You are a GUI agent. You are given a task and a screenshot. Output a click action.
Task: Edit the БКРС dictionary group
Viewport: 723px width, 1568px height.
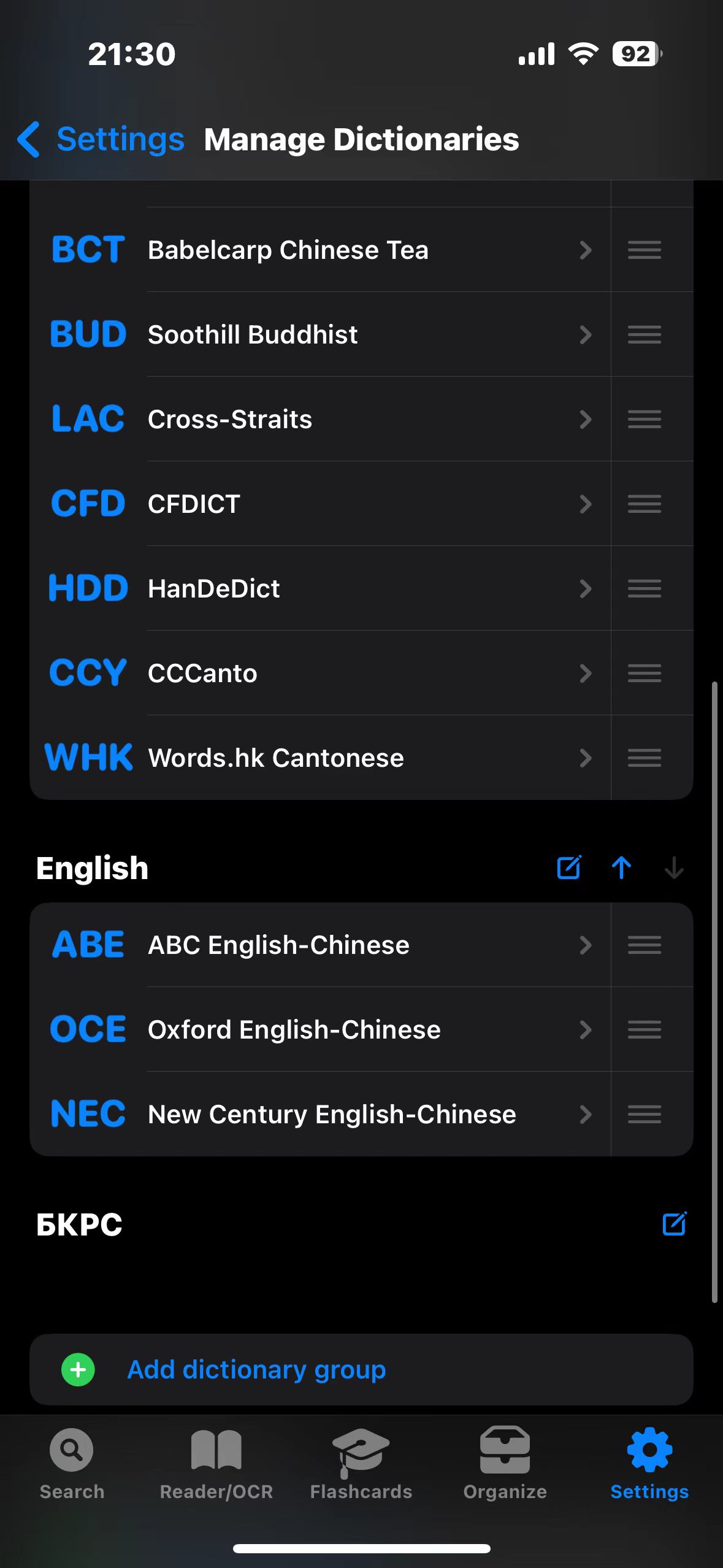[675, 1224]
